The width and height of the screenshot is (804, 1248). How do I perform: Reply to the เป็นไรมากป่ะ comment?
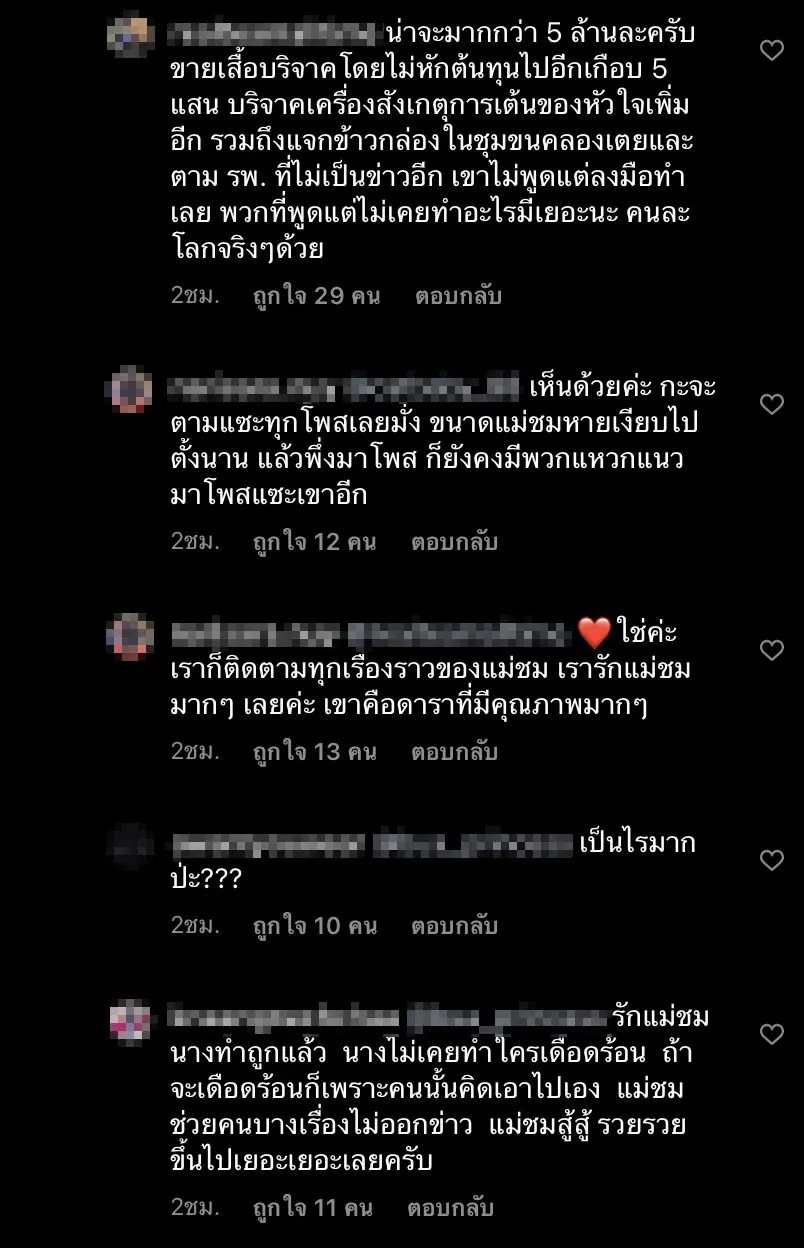(454, 926)
